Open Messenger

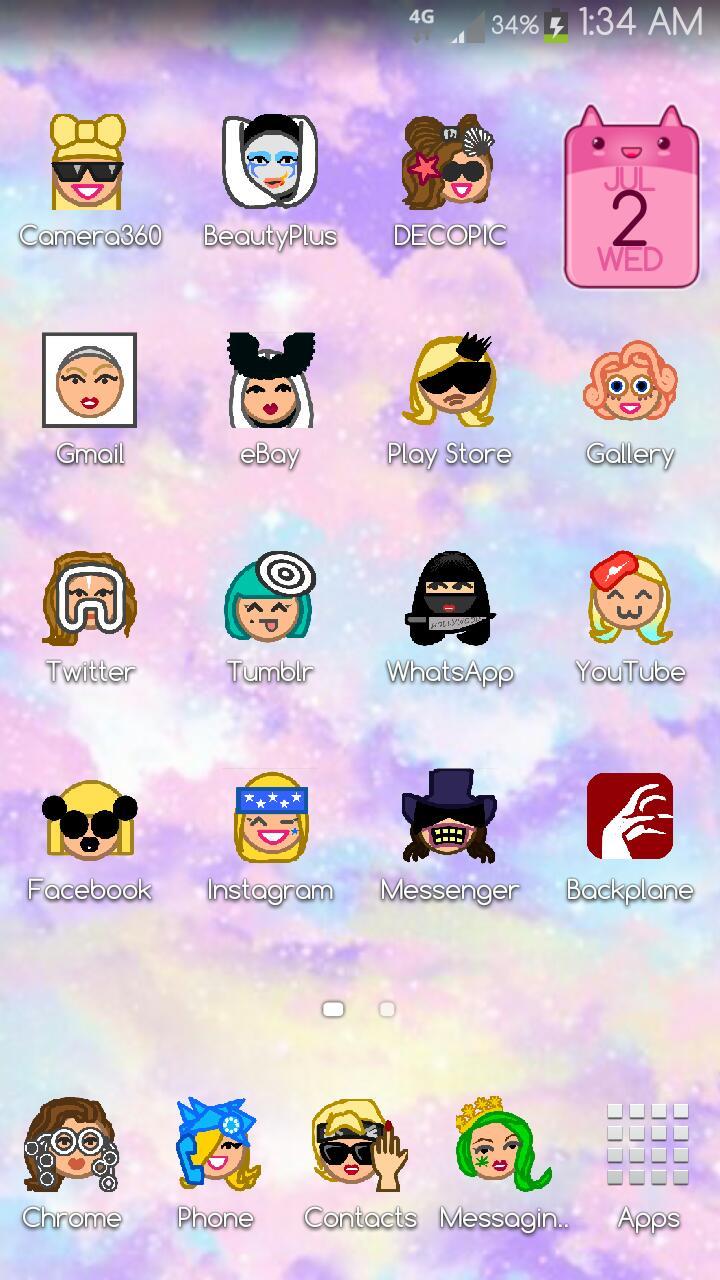pyautogui.click(x=449, y=817)
